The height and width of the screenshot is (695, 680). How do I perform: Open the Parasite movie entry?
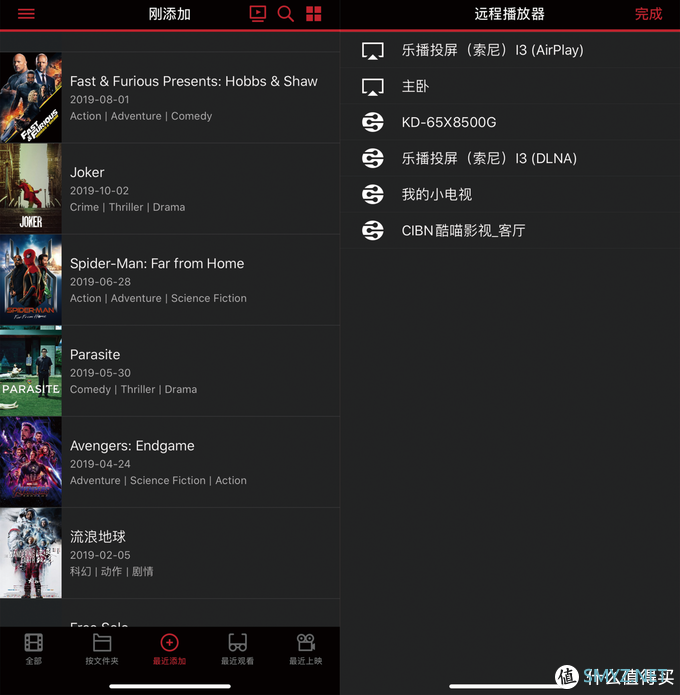(x=170, y=371)
